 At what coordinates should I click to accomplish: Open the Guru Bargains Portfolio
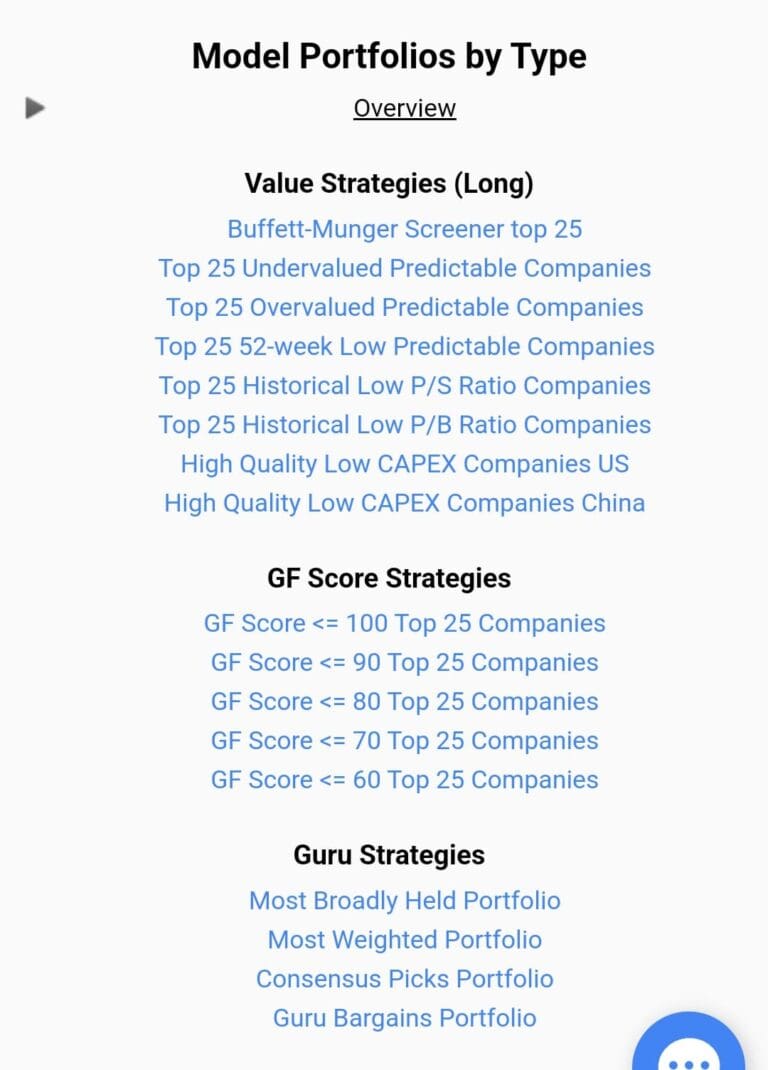(404, 1017)
